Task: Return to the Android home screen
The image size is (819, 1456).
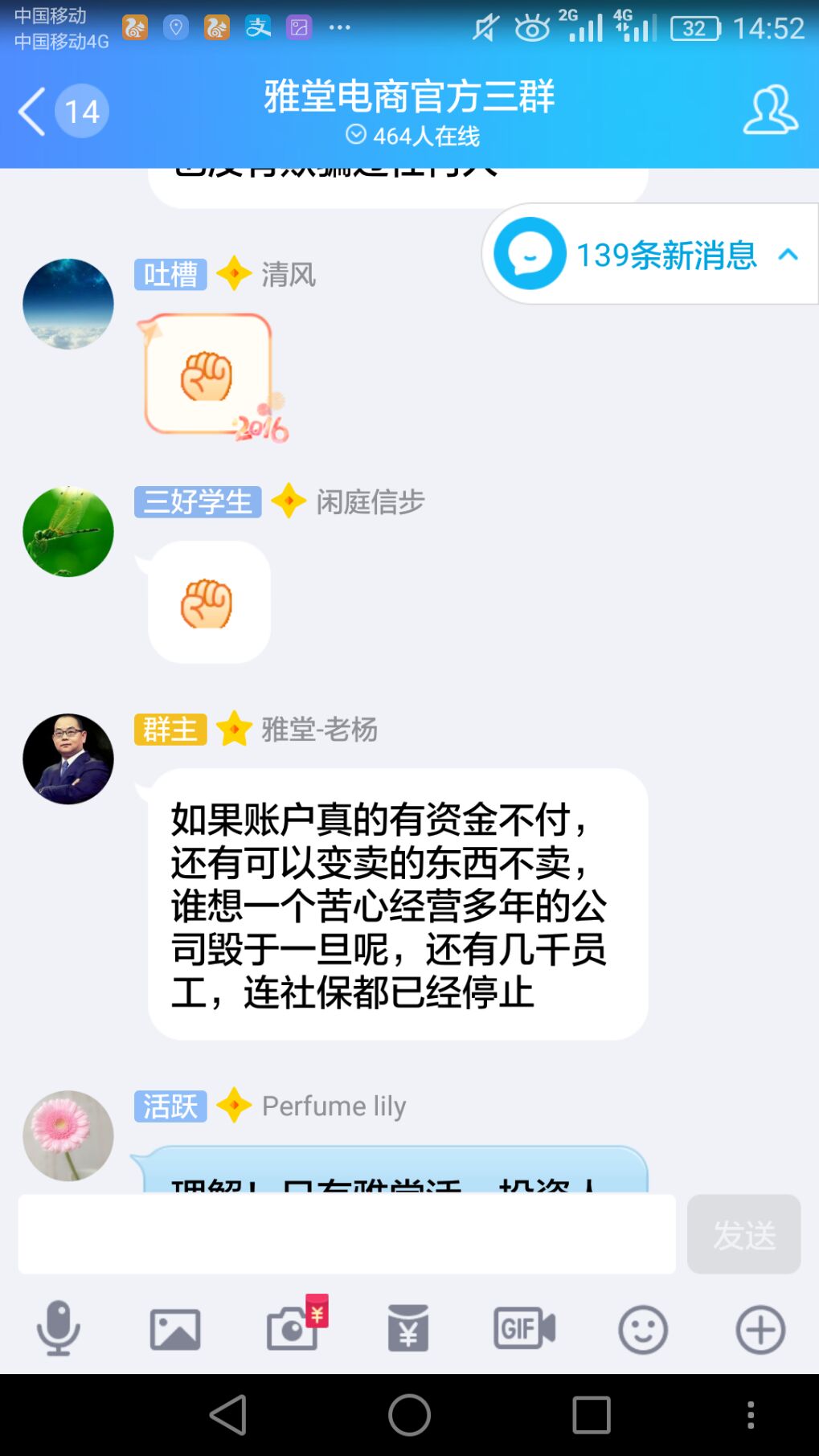Action: point(409,1414)
